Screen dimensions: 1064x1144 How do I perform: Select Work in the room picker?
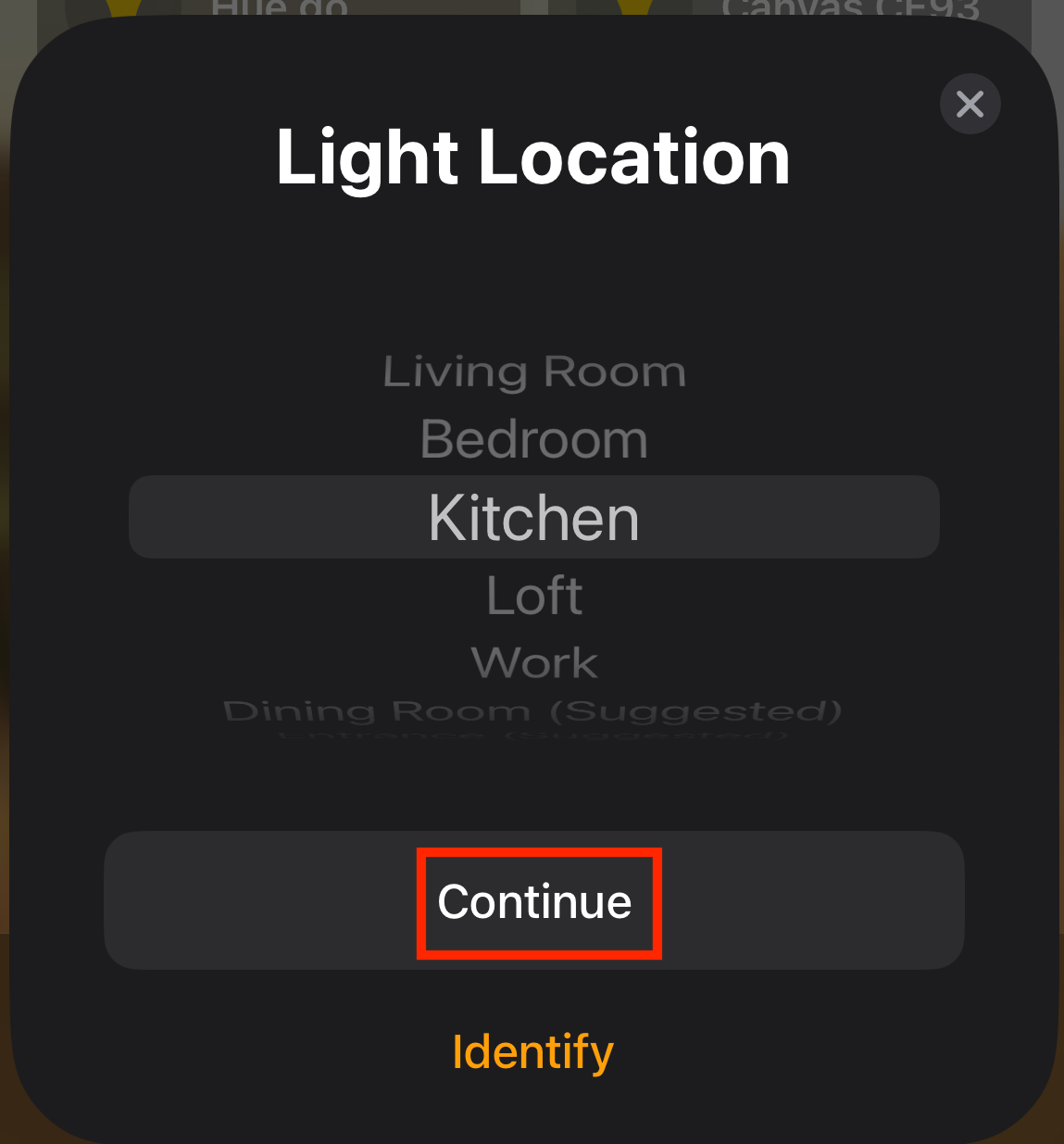(x=534, y=662)
